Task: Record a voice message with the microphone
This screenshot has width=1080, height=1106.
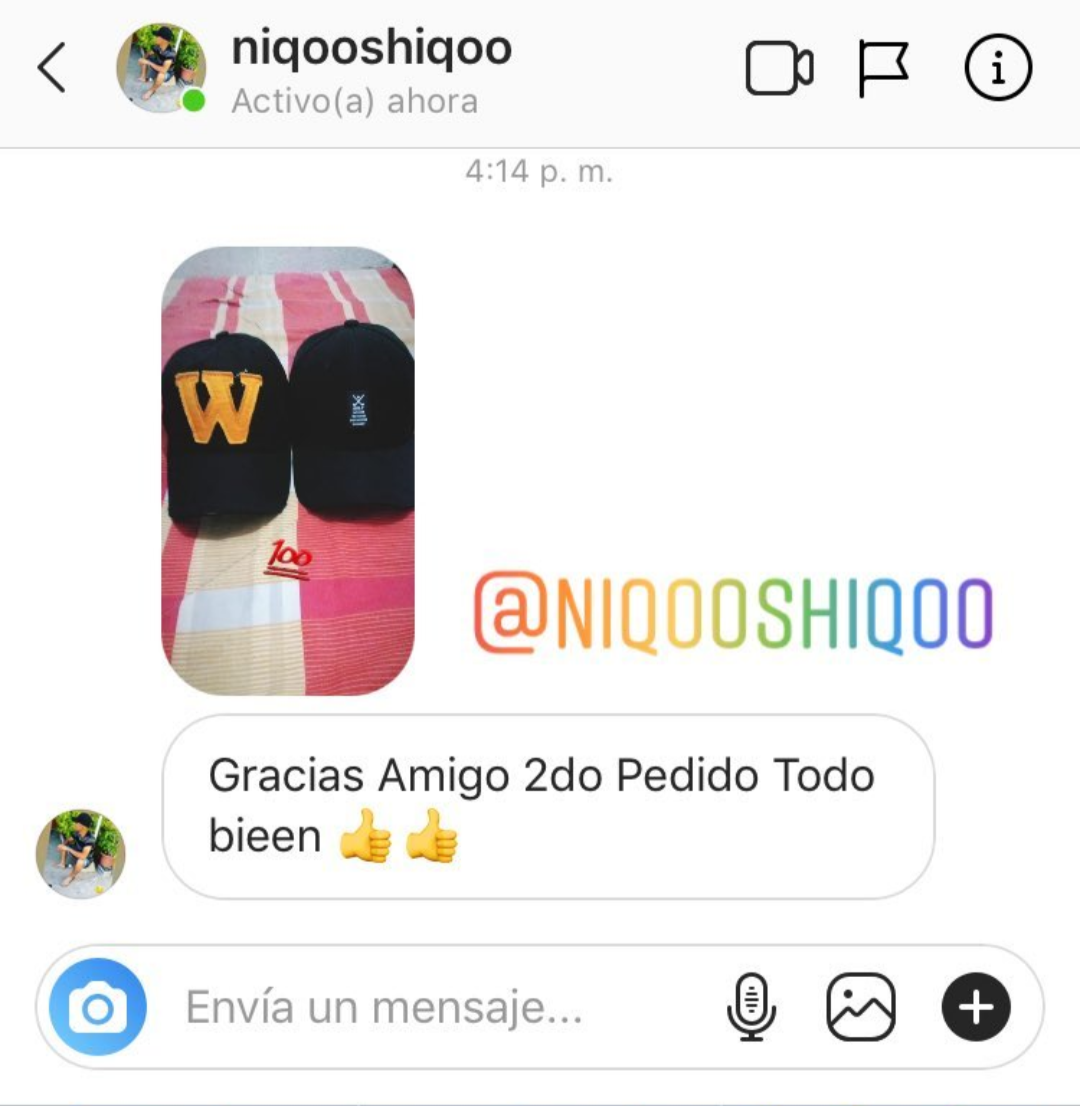Action: [751, 1007]
